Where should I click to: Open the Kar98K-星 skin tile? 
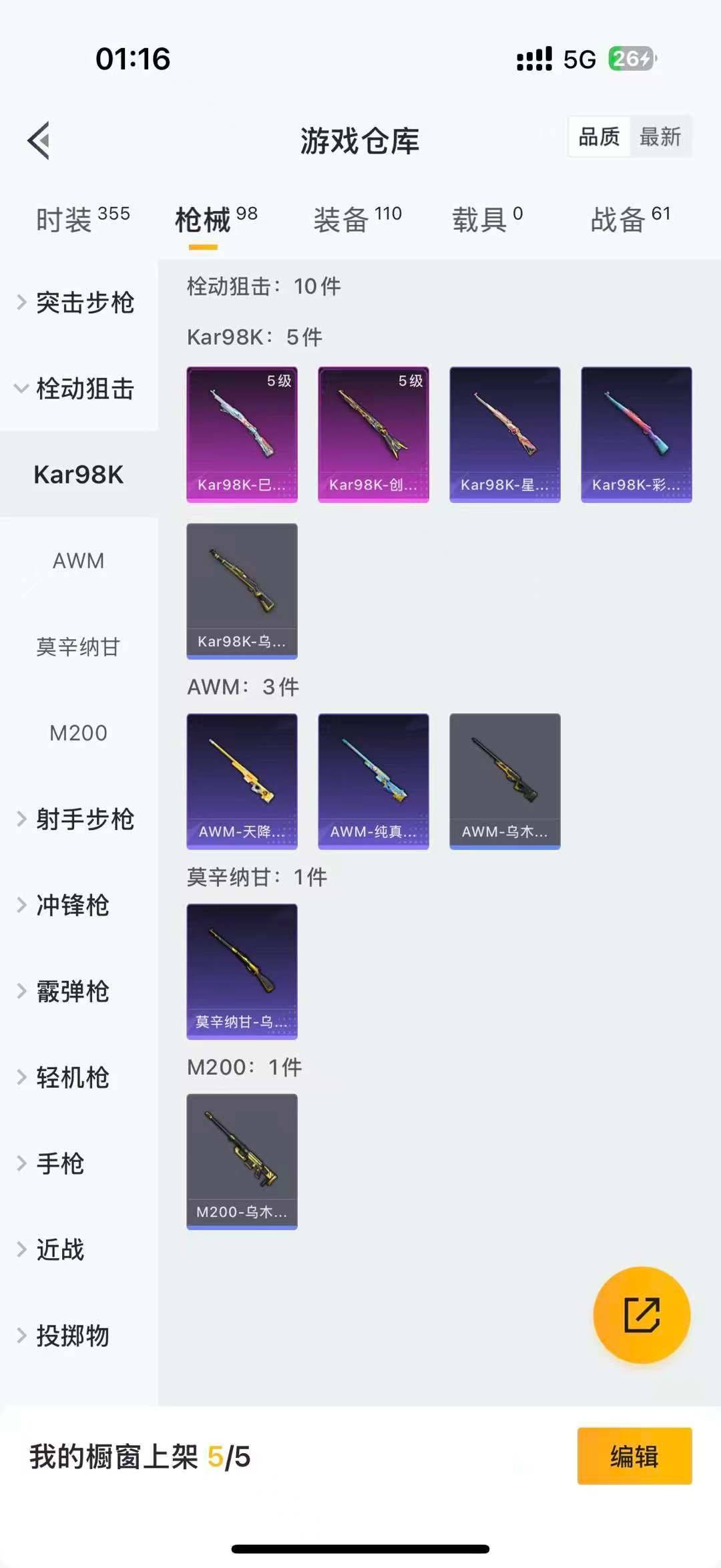click(505, 434)
